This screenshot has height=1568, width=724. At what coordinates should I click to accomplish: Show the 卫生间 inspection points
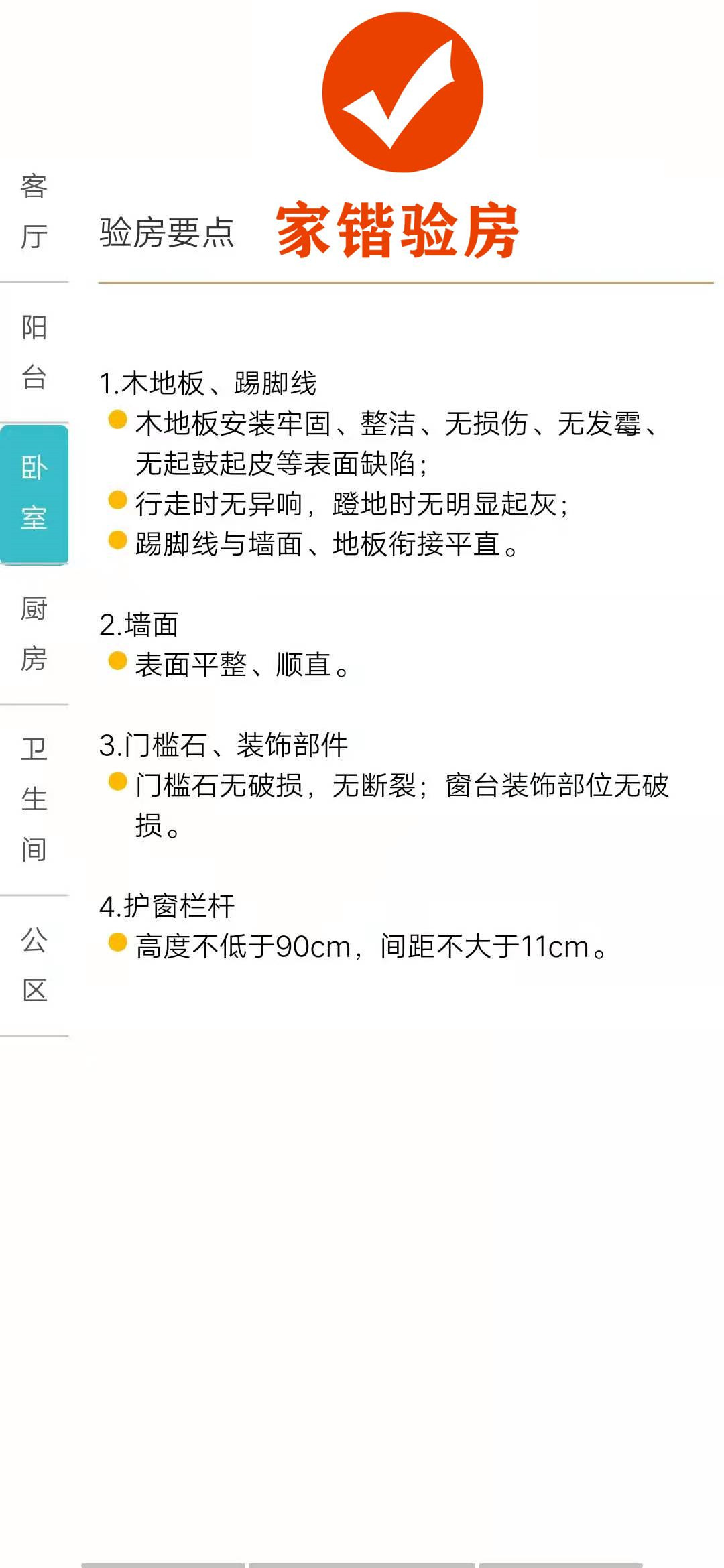(x=34, y=799)
